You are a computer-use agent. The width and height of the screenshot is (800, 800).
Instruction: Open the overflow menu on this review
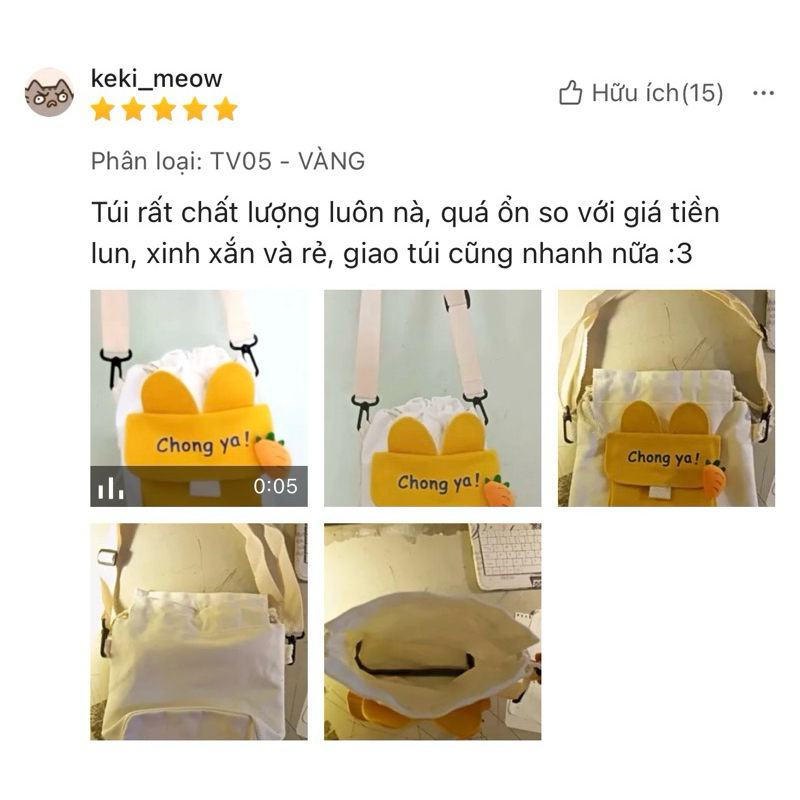point(763,93)
